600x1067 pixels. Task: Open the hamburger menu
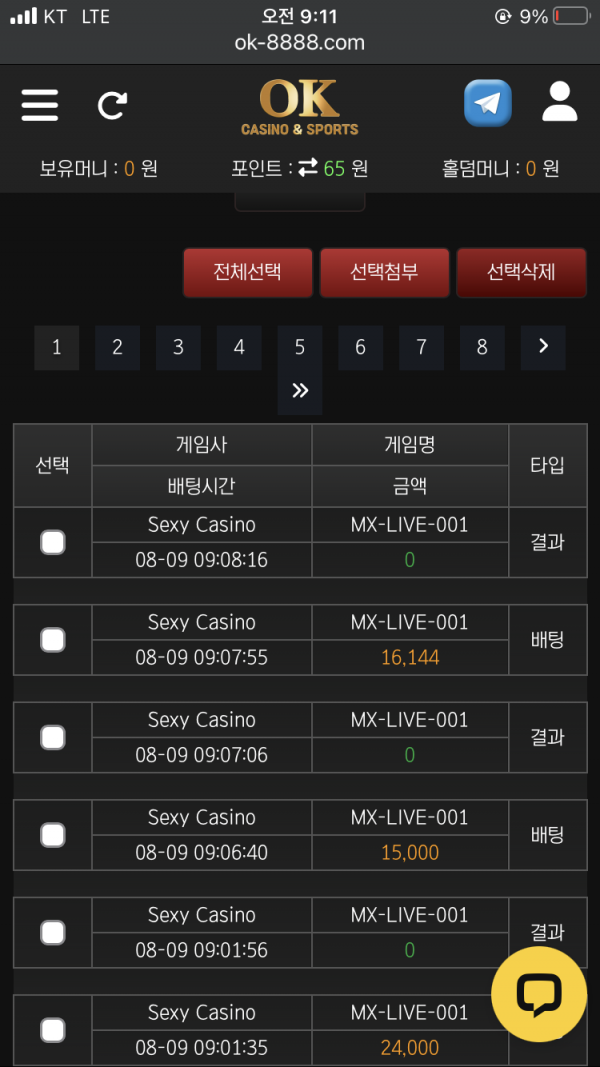39,105
